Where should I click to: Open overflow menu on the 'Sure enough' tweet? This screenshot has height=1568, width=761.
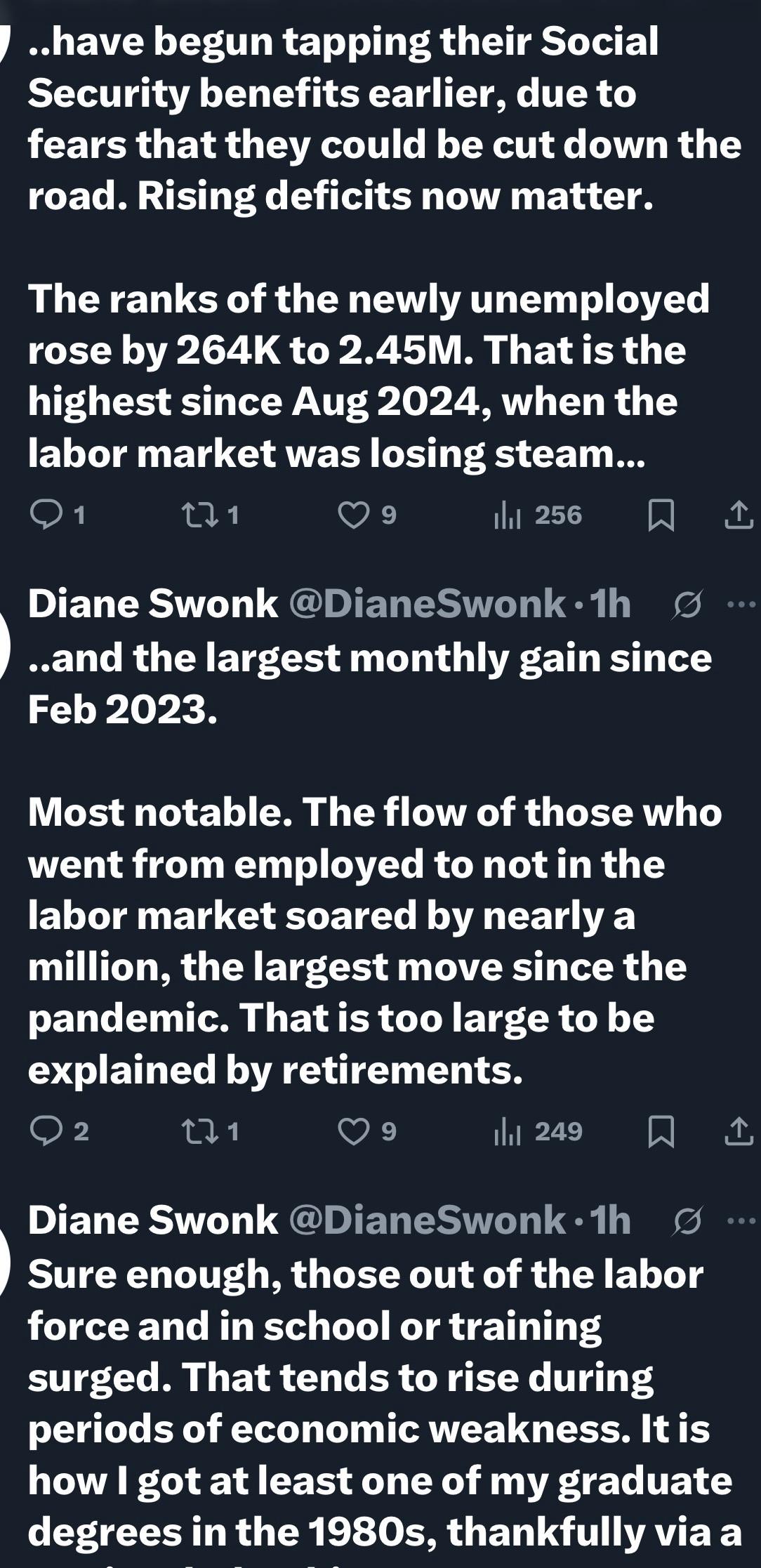coord(742,1220)
